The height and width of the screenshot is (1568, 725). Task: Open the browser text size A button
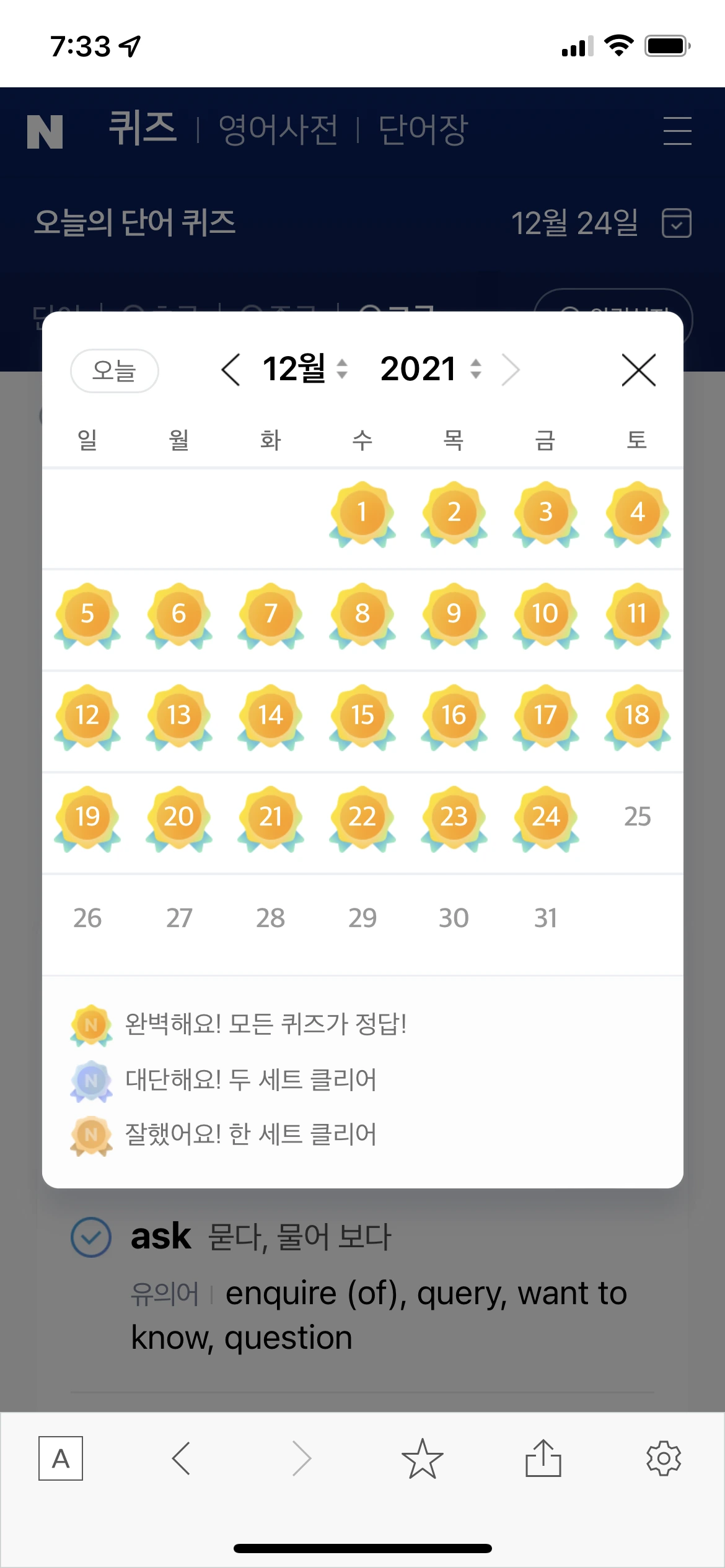pyautogui.click(x=61, y=1458)
